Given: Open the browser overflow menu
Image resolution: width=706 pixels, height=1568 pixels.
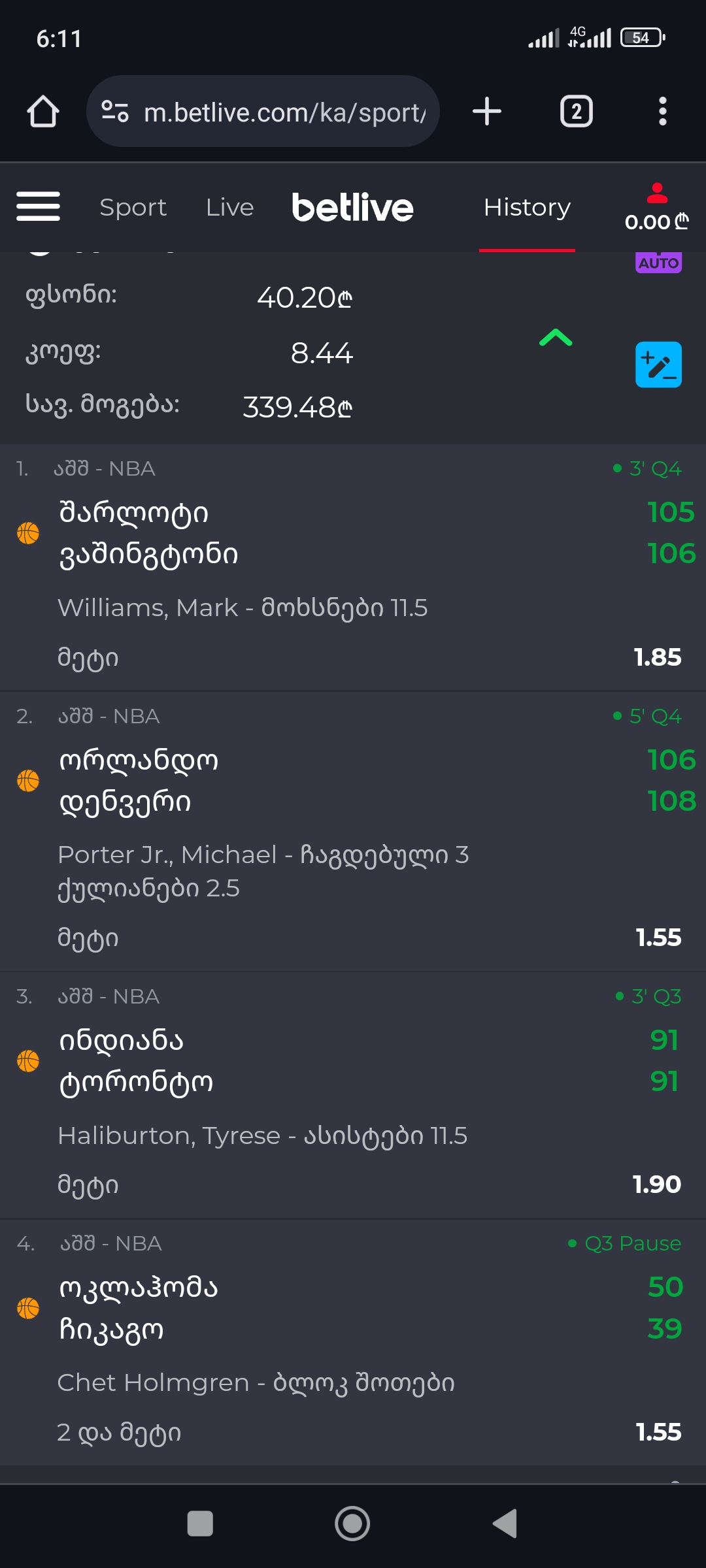Looking at the screenshot, I should 662,112.
